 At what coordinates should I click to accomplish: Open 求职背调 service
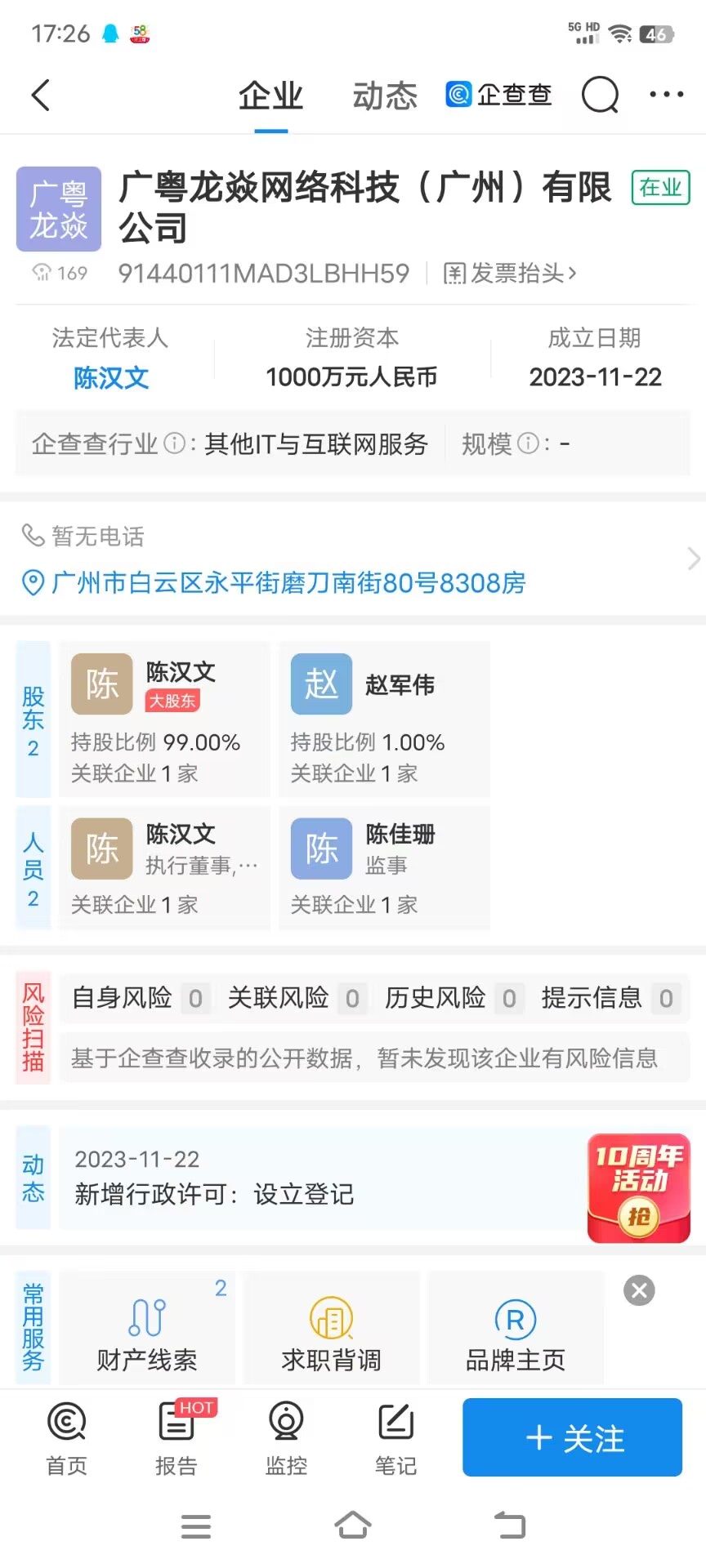[x=332, y=1328]
